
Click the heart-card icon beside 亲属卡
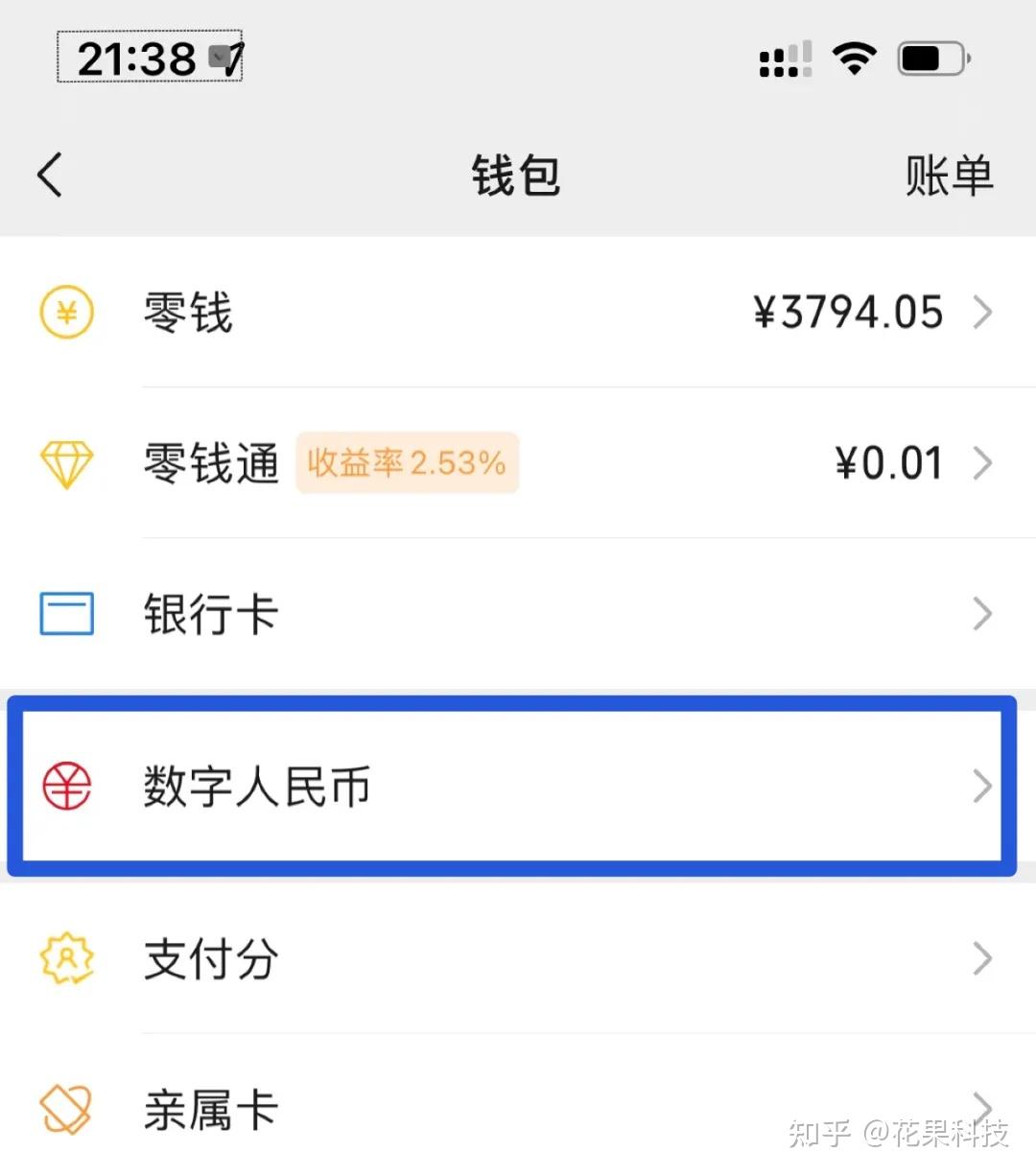pos(64,1108)
